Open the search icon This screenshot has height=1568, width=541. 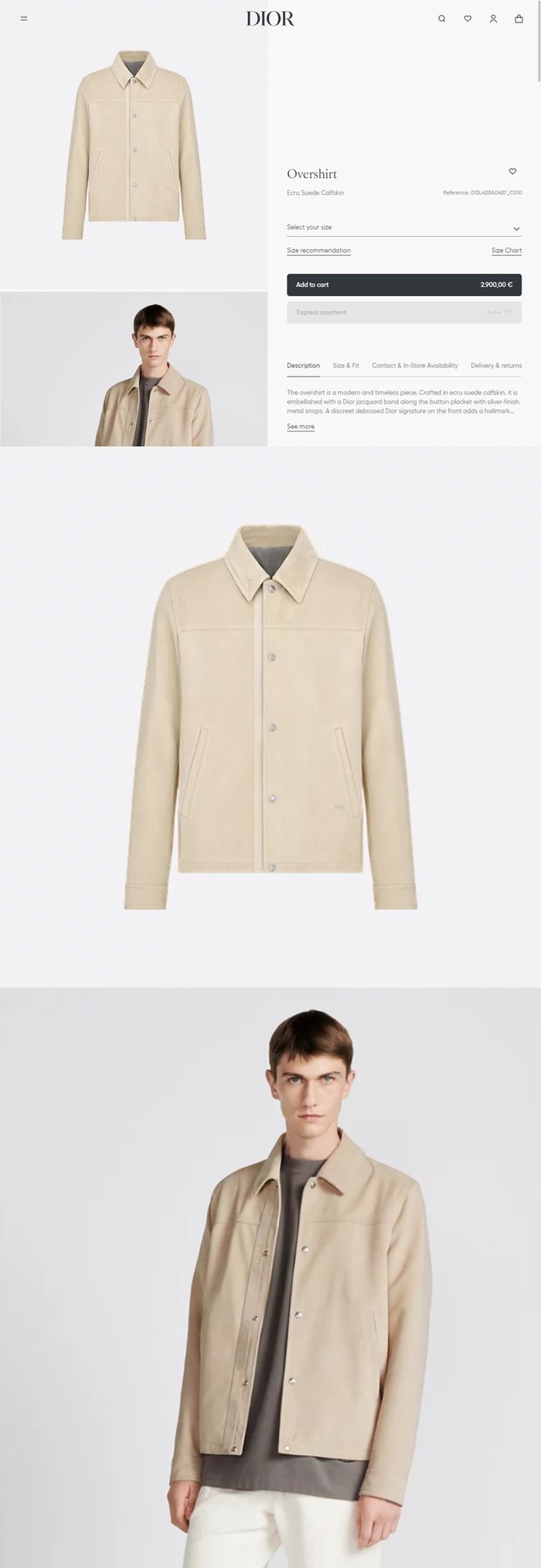click(441, 19)
